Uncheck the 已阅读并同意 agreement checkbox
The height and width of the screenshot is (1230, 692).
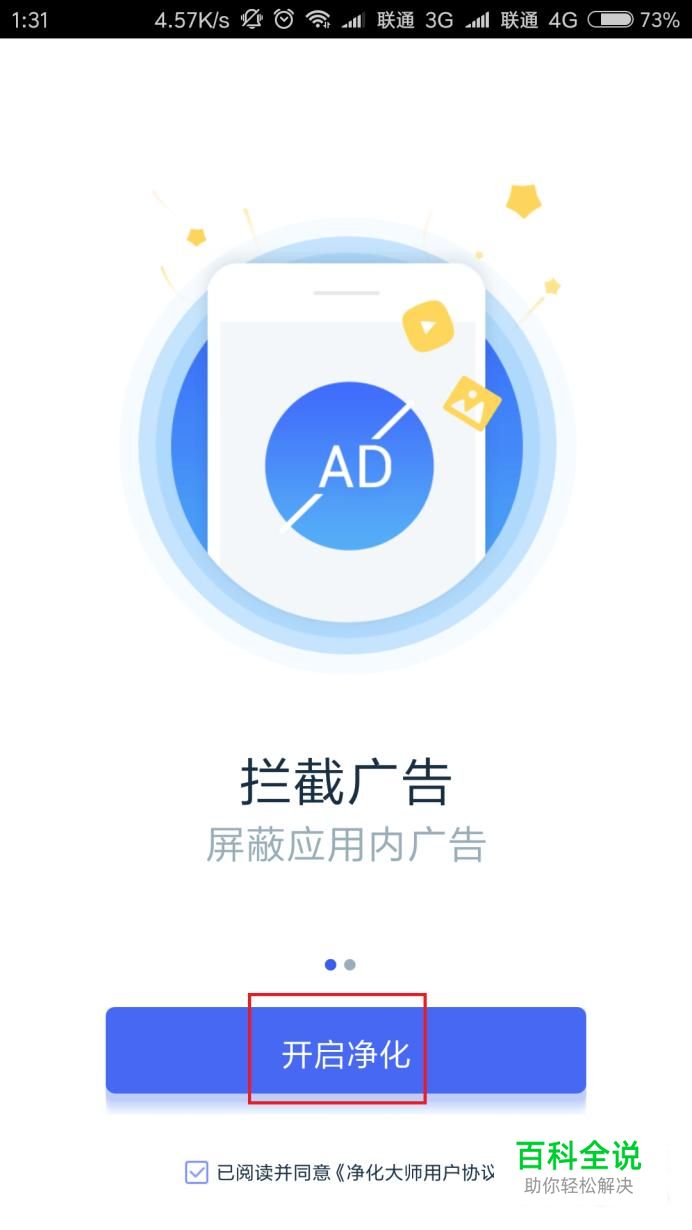click(197, 1172)
